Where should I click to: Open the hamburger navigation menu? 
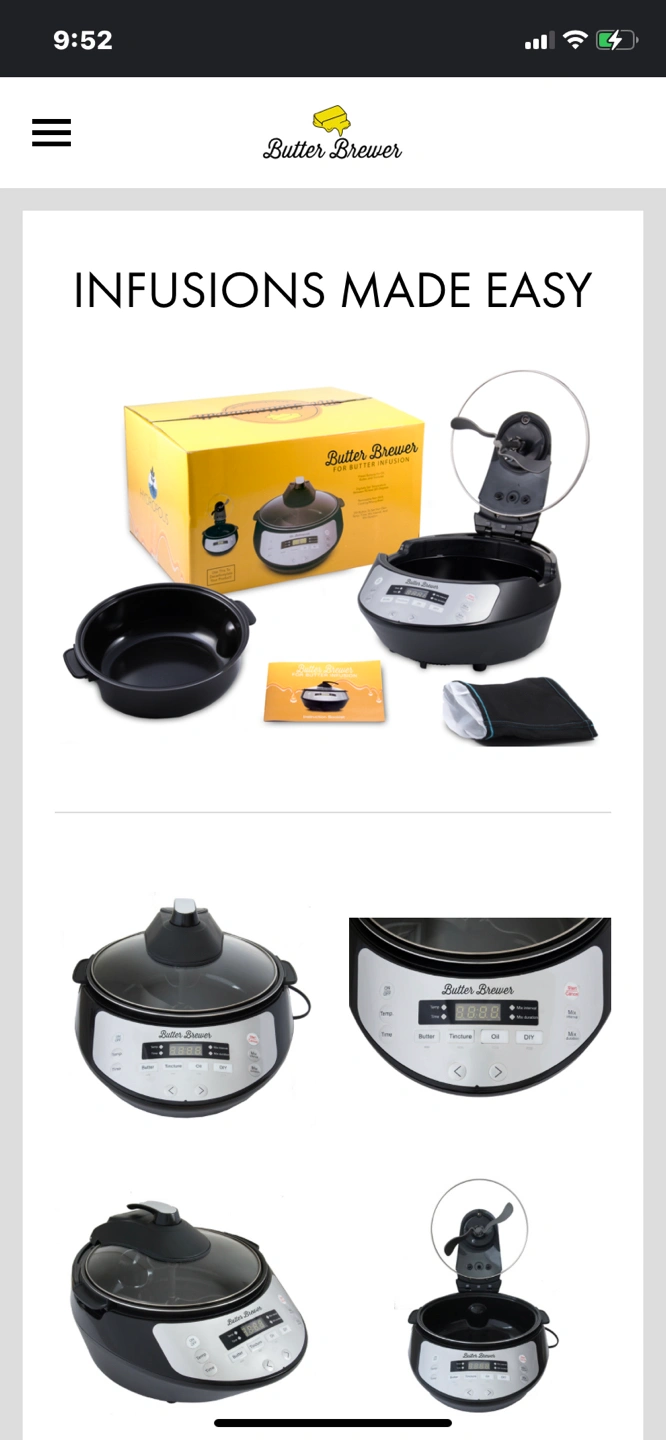(51, 133)
